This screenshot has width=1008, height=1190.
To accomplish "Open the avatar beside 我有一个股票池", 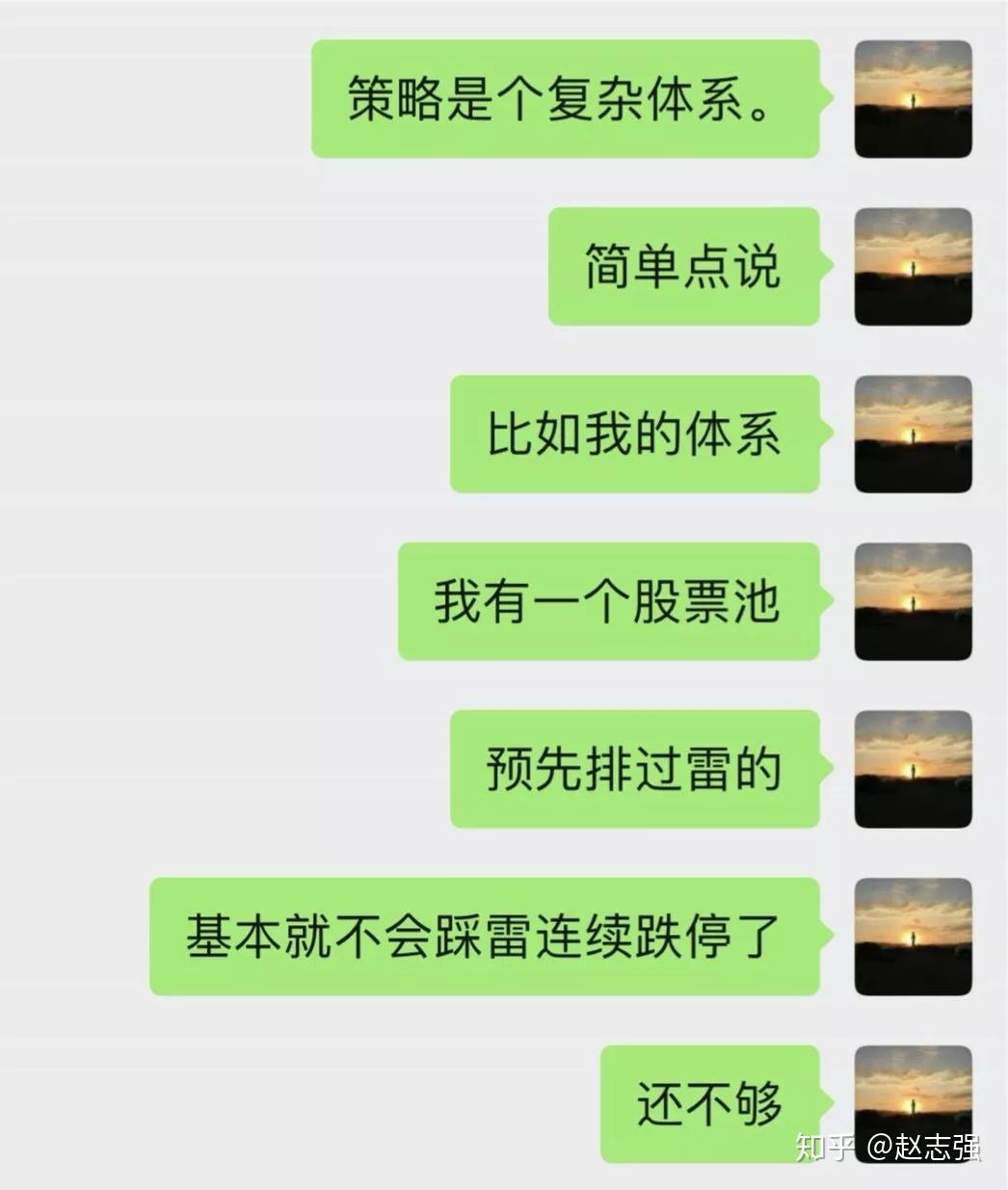I will (x=913, y=602).
